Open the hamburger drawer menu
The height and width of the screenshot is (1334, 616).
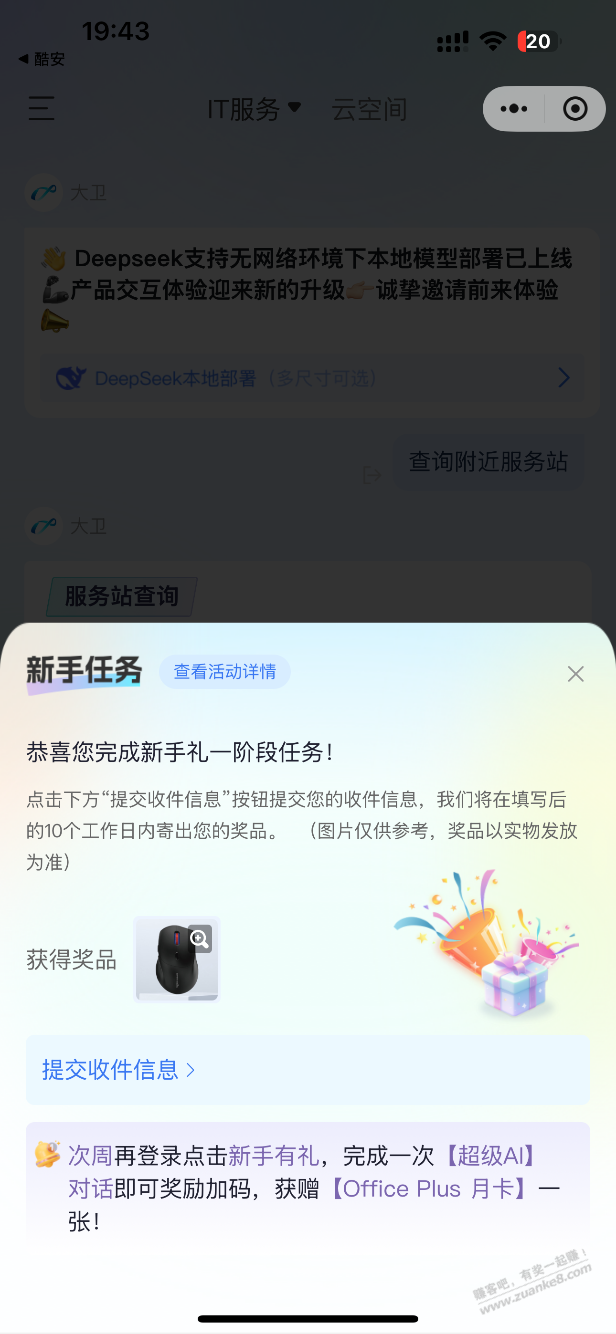[x=41, y=108]
